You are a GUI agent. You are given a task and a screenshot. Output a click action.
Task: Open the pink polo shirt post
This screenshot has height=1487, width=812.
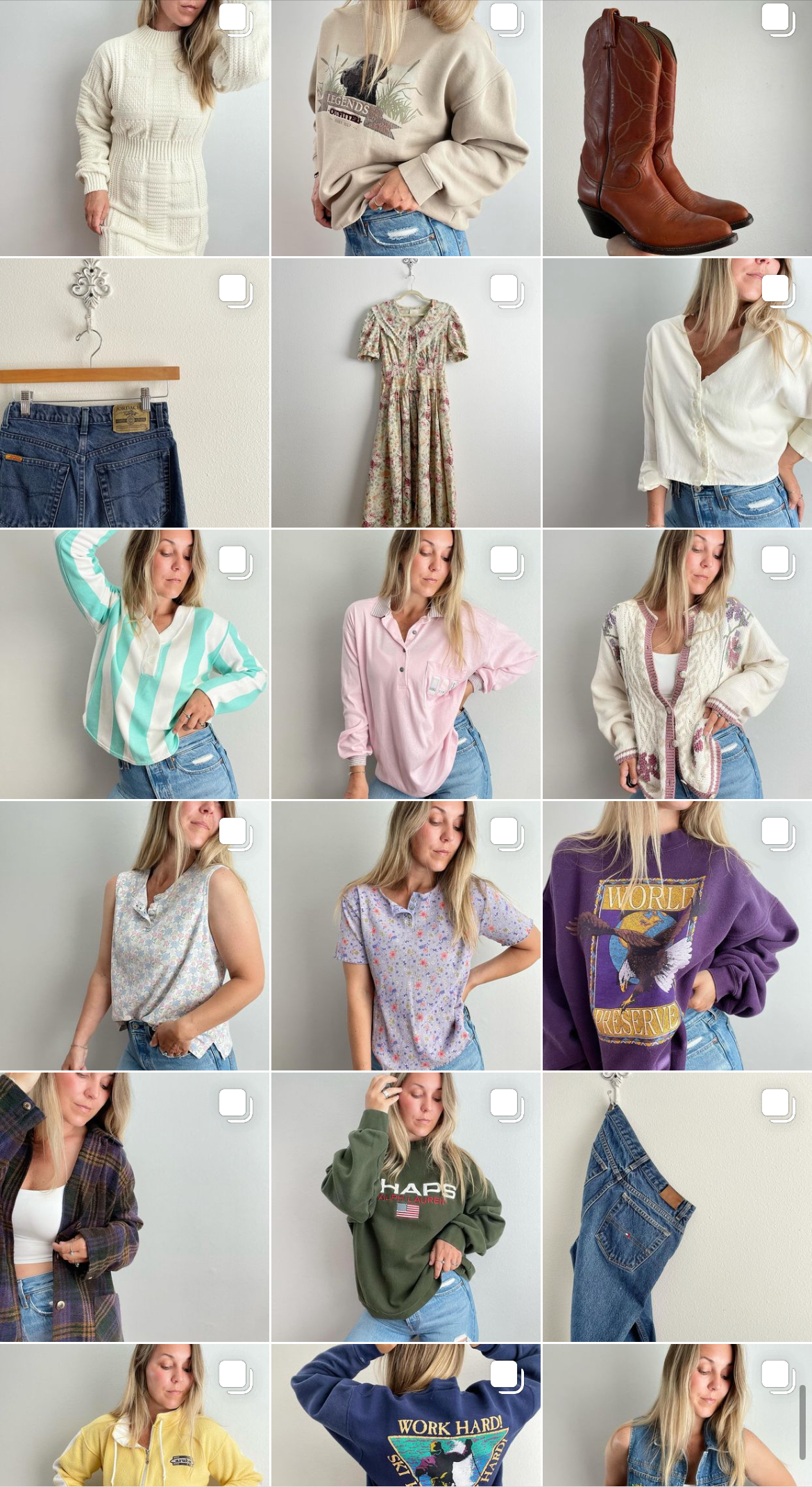tap(405, 664)
